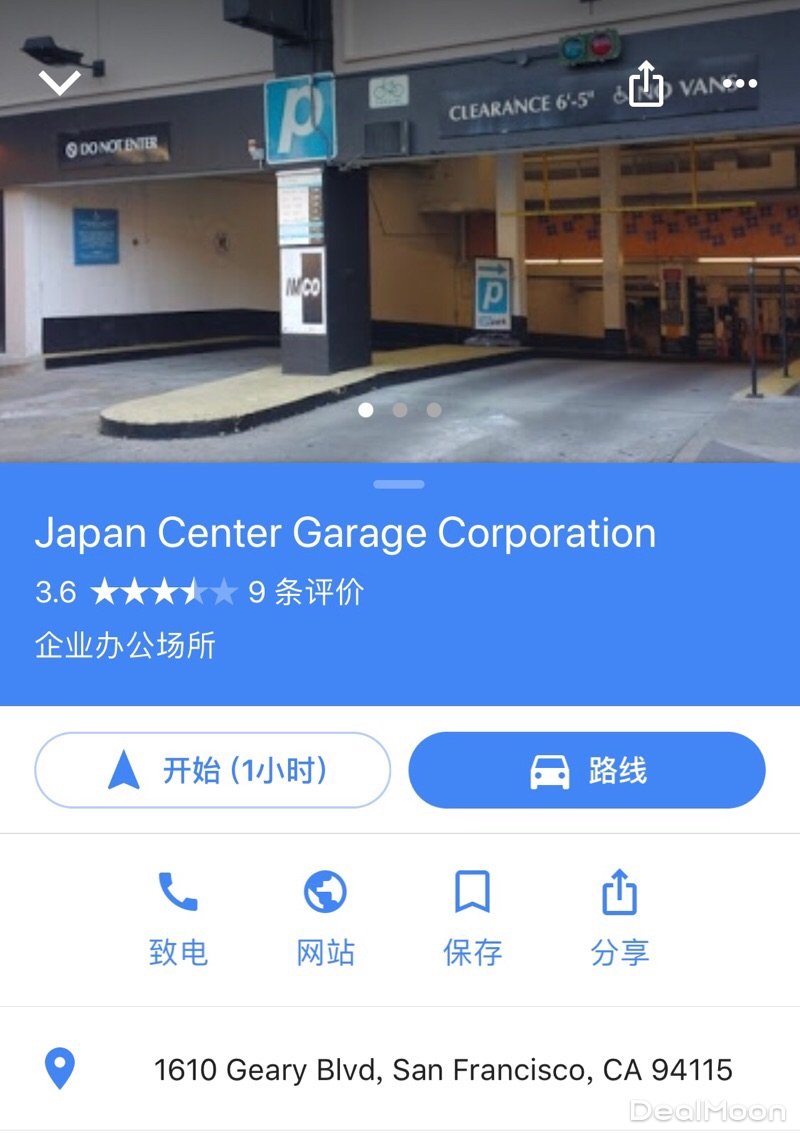Open the three-dot overflow menu
The width and height of the screenshot is (800, 1135).
(740, 83)
